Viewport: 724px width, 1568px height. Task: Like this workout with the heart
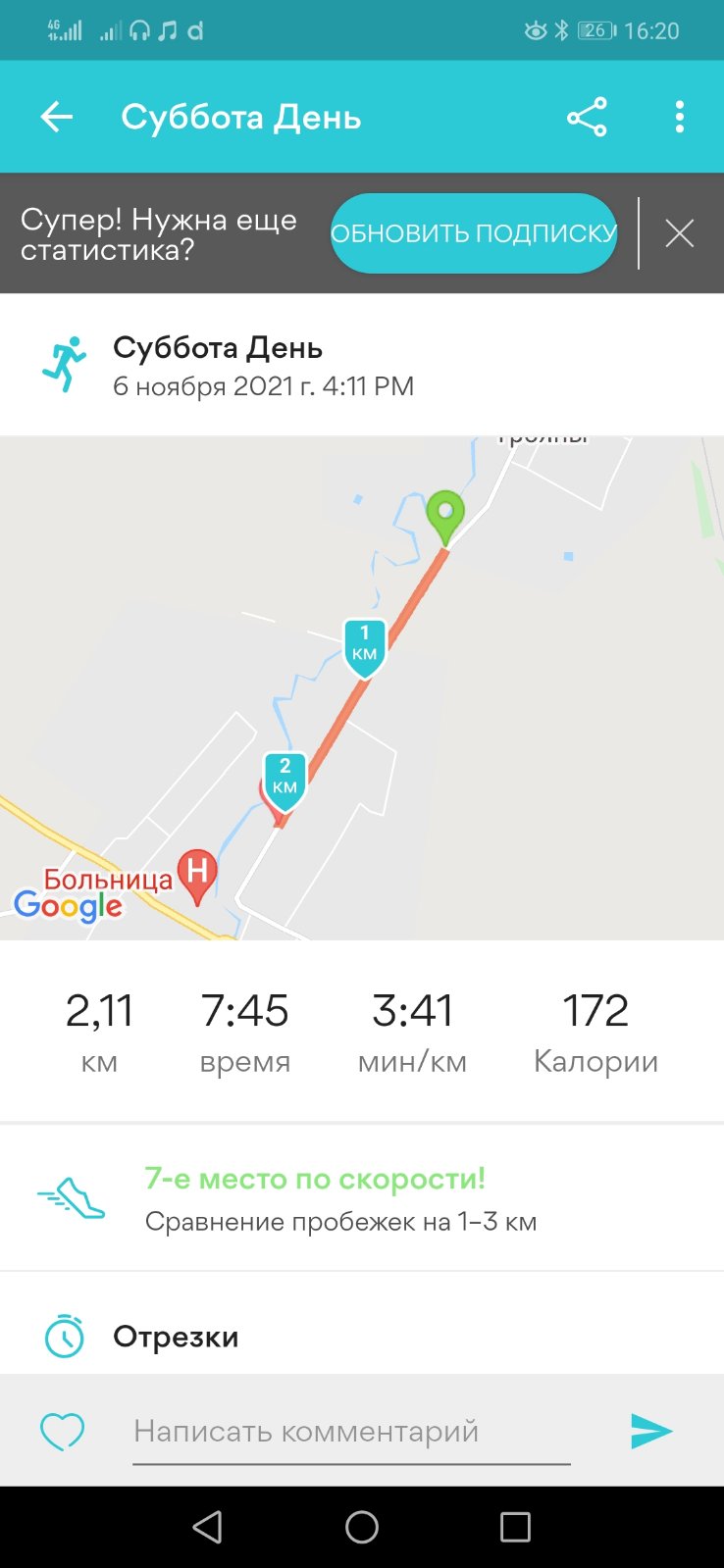point(62,1432)
